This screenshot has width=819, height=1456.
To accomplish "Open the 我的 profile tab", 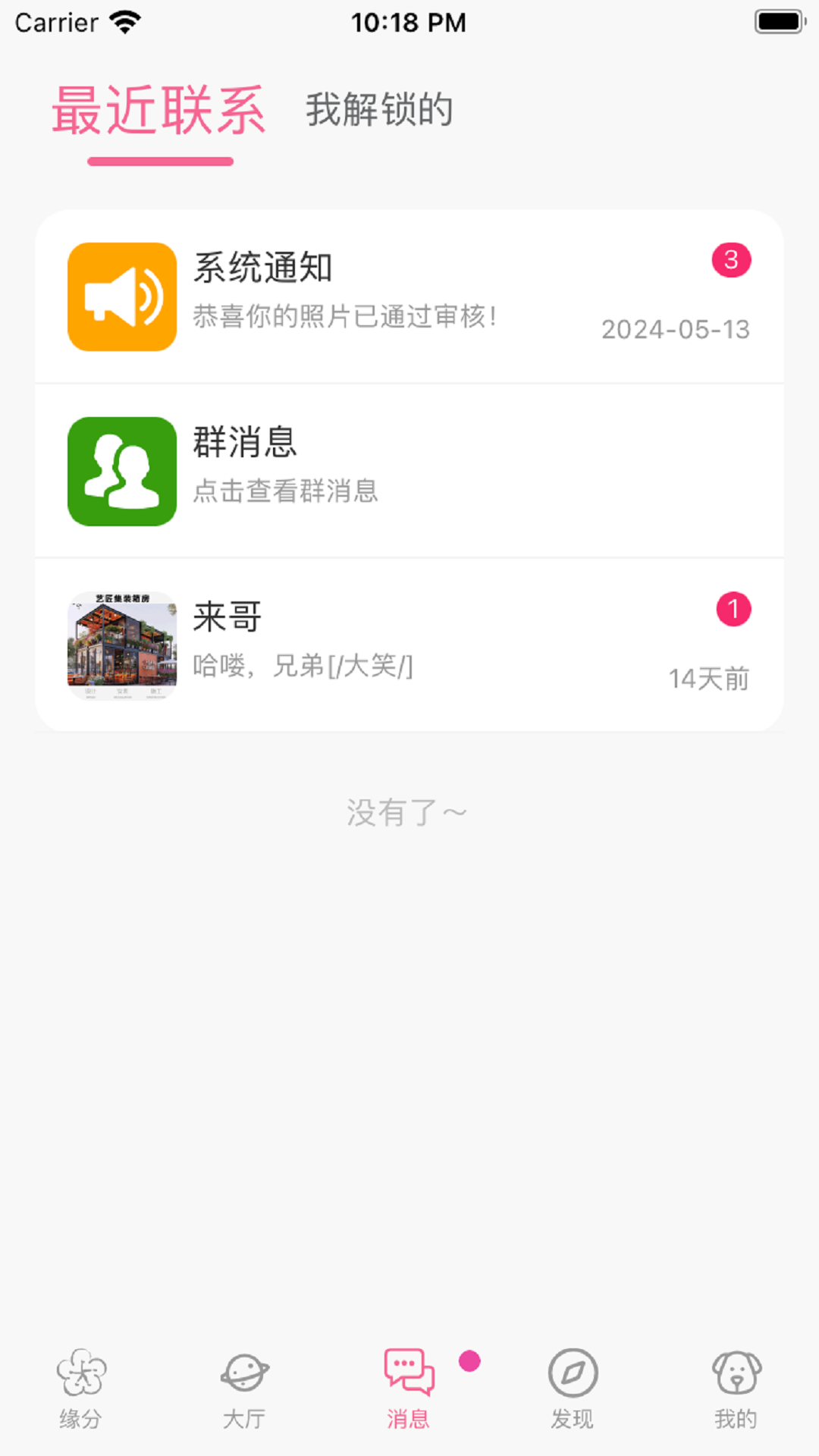I will point(736,1389).
